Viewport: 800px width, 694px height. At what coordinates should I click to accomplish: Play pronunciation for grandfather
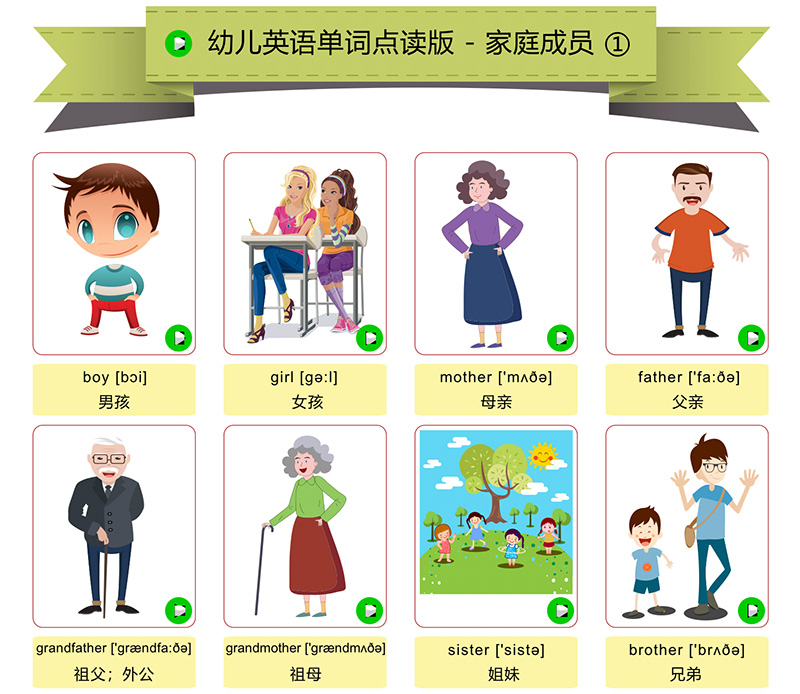coord(179,611)
